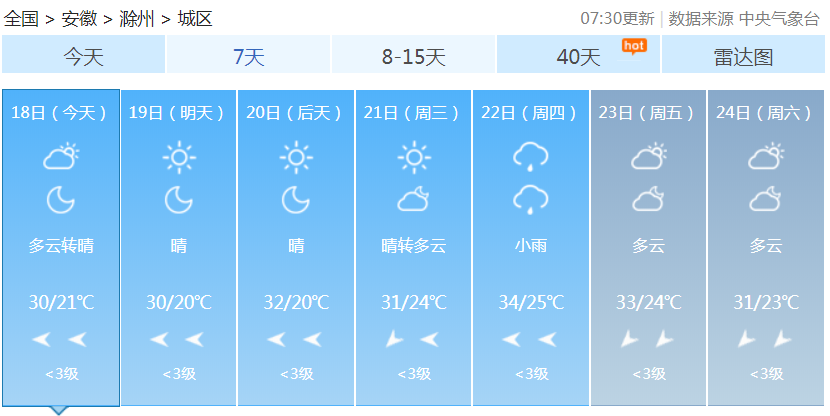
Task: Open the 8-15天 forecast tab
Action: pos(414,55)
